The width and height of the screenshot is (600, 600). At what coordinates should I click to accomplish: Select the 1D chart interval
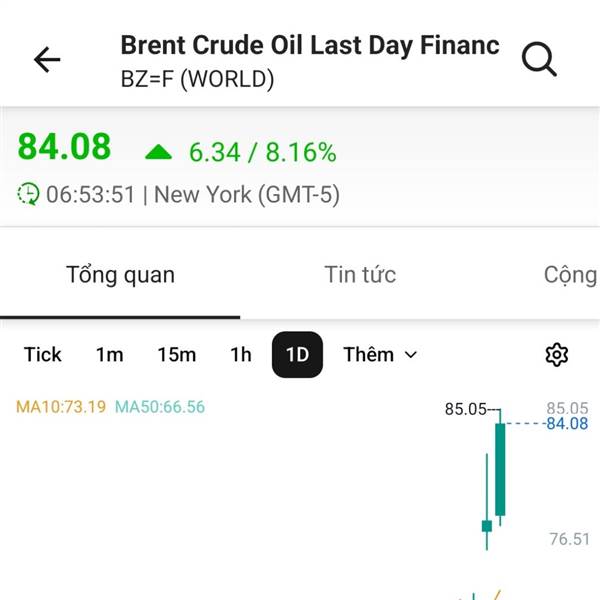click(297, 355)
